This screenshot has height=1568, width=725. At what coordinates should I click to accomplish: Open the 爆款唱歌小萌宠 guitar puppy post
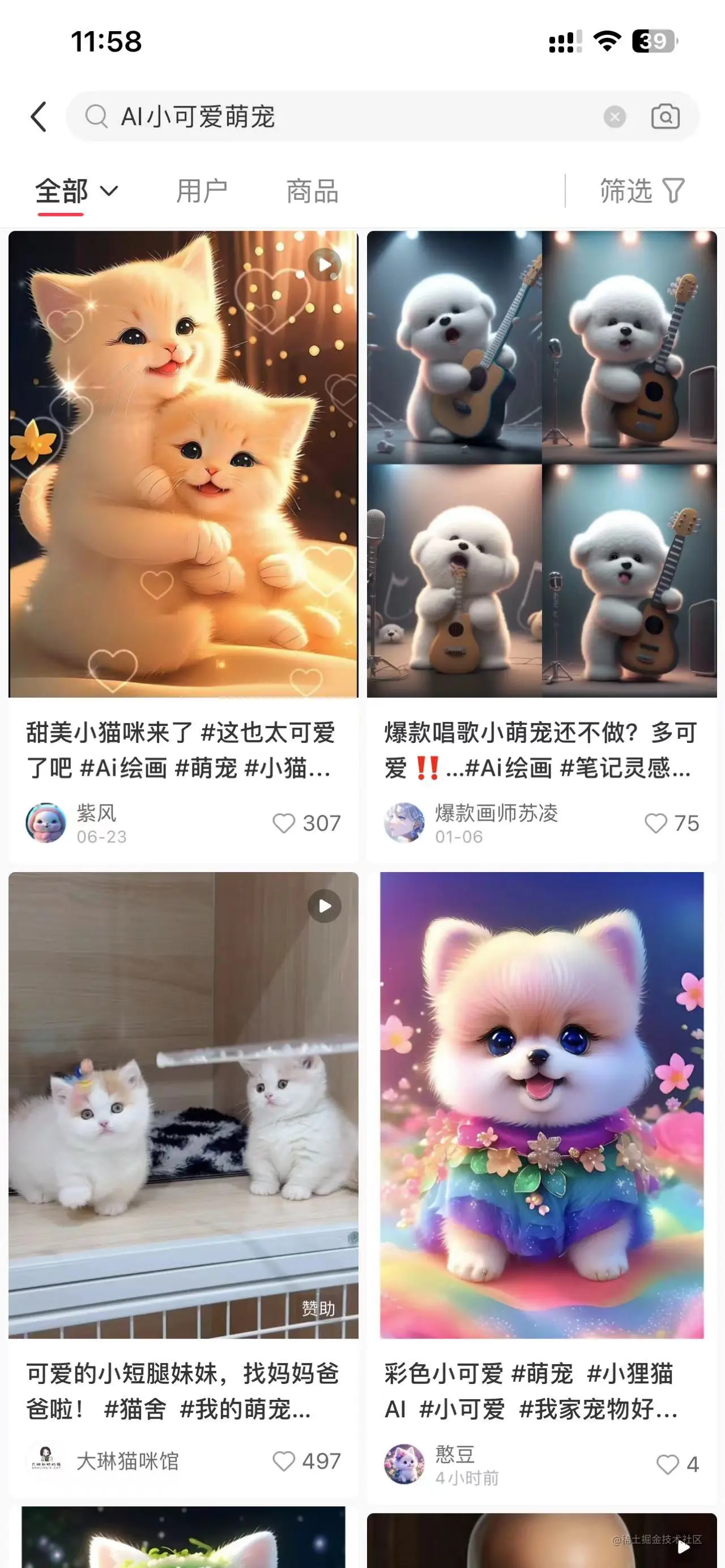[542, 464]
